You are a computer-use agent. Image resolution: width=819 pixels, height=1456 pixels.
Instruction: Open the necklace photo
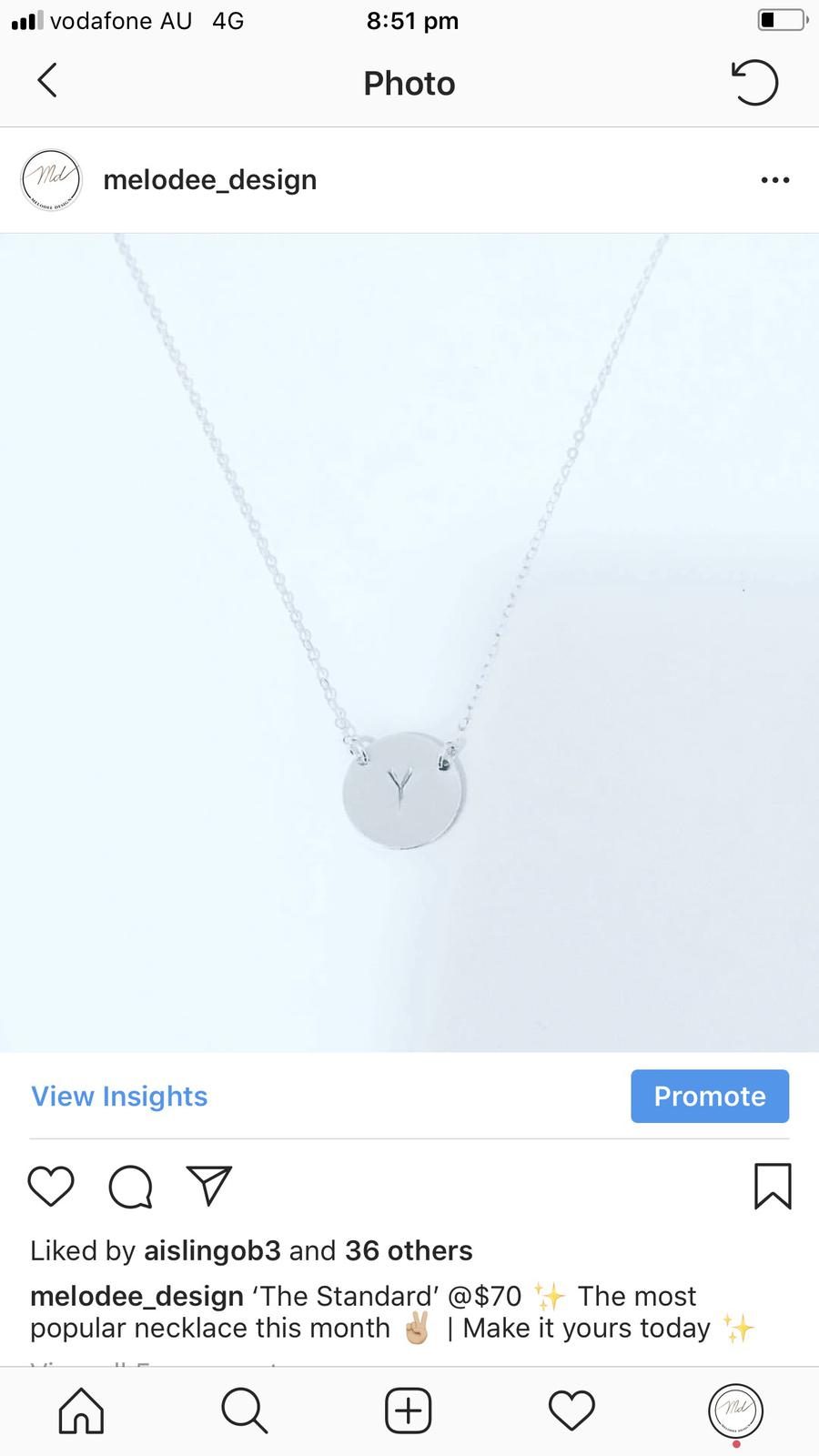point(409,642)
